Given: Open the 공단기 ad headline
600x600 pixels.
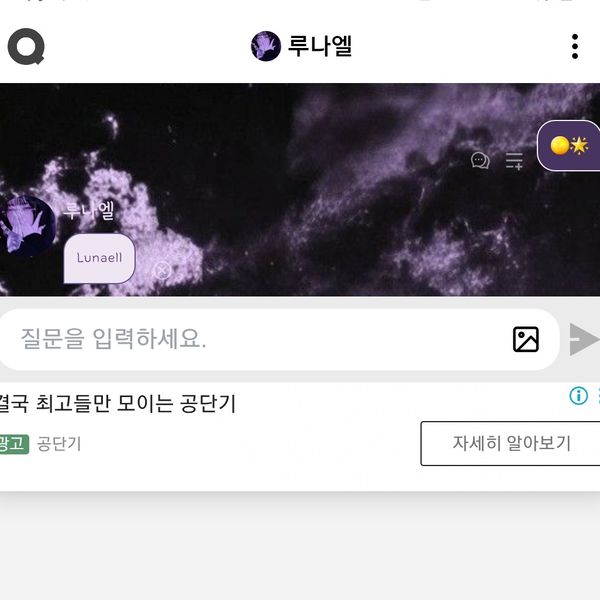Looking at the screenshot, I should [x=118, y=404].
